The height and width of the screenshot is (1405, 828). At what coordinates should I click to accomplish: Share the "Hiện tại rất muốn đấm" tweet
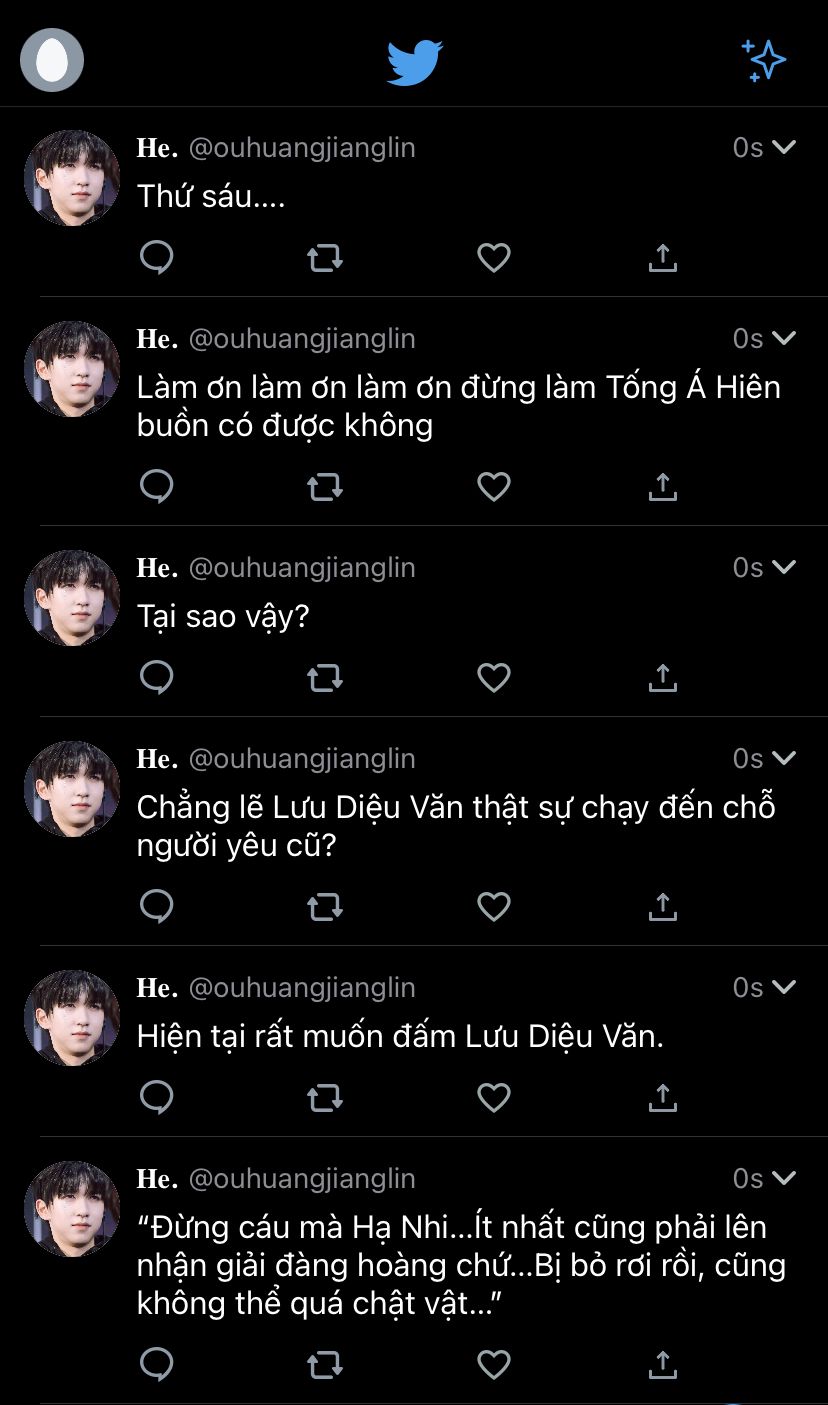(x=662, y=1098)
